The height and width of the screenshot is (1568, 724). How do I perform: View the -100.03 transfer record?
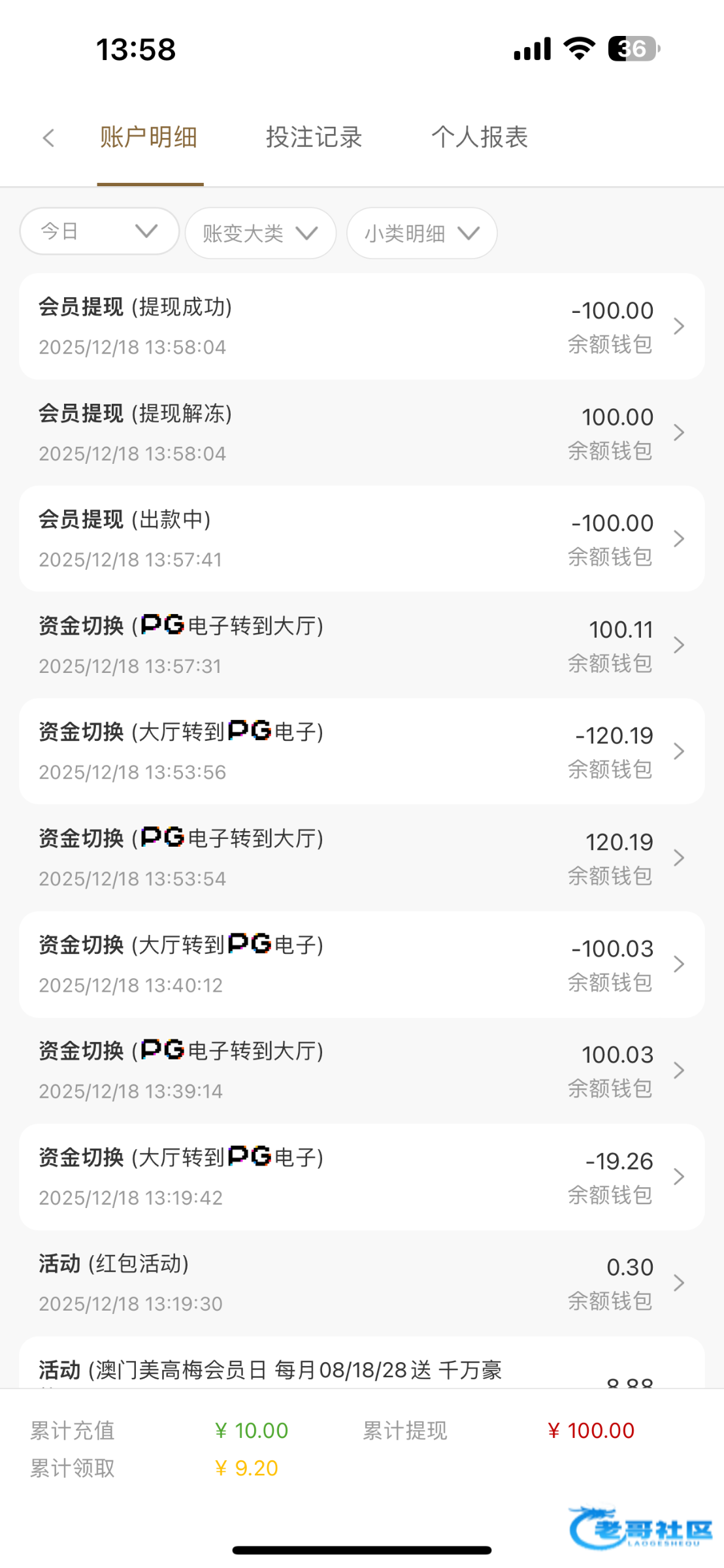pos(361,964)
